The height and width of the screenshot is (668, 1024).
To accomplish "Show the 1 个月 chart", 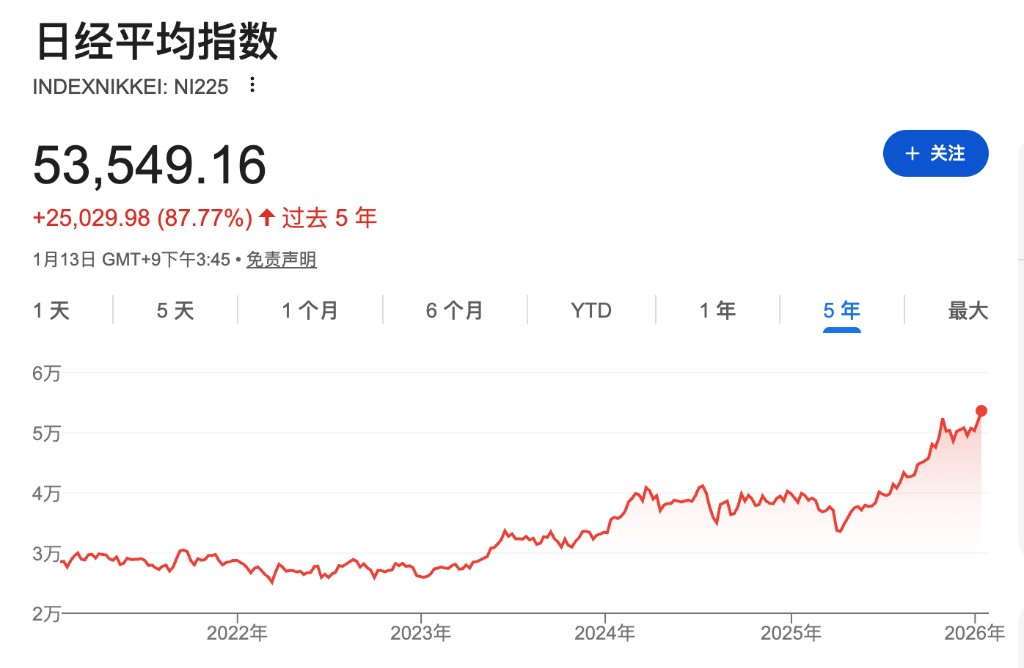I will 310,310.
